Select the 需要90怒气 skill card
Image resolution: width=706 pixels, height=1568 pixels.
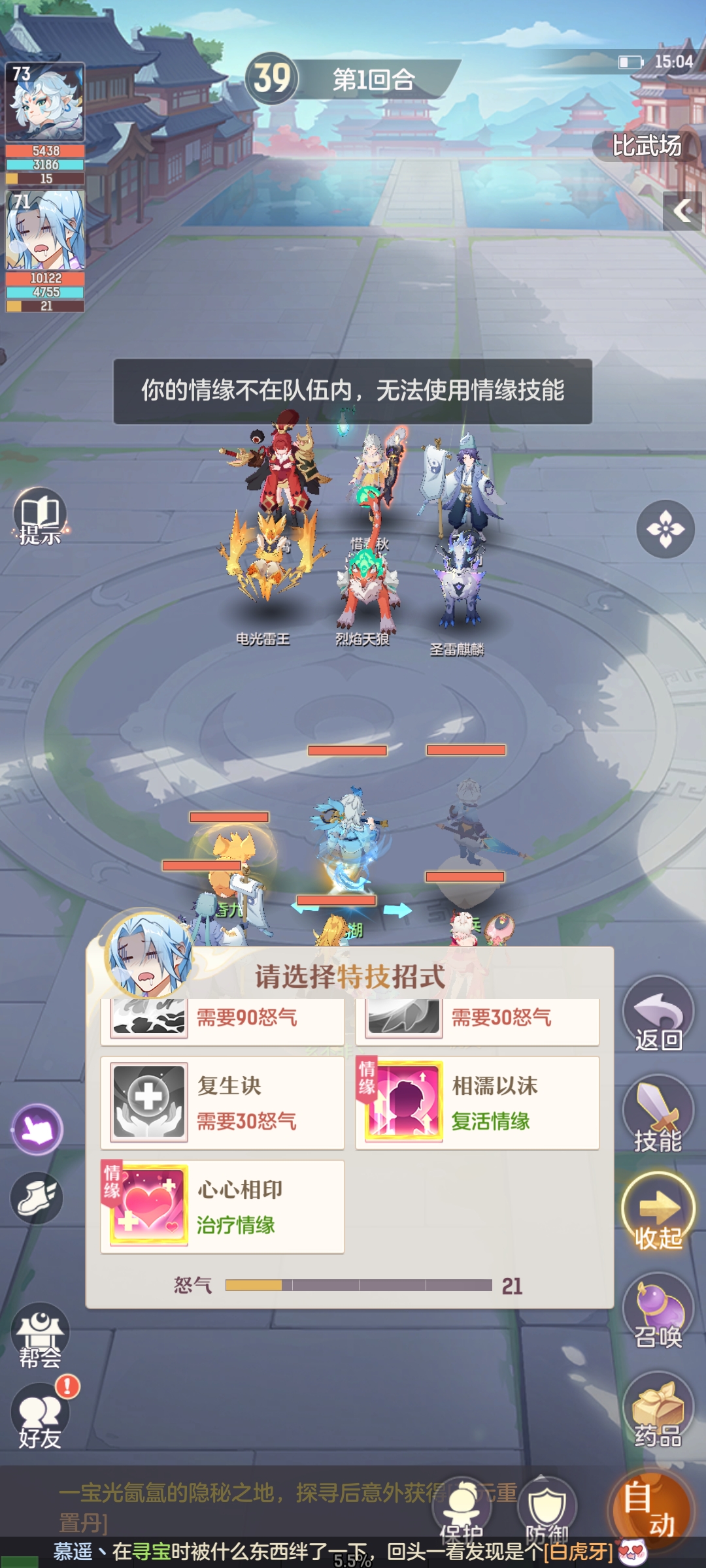(222, 1019)
